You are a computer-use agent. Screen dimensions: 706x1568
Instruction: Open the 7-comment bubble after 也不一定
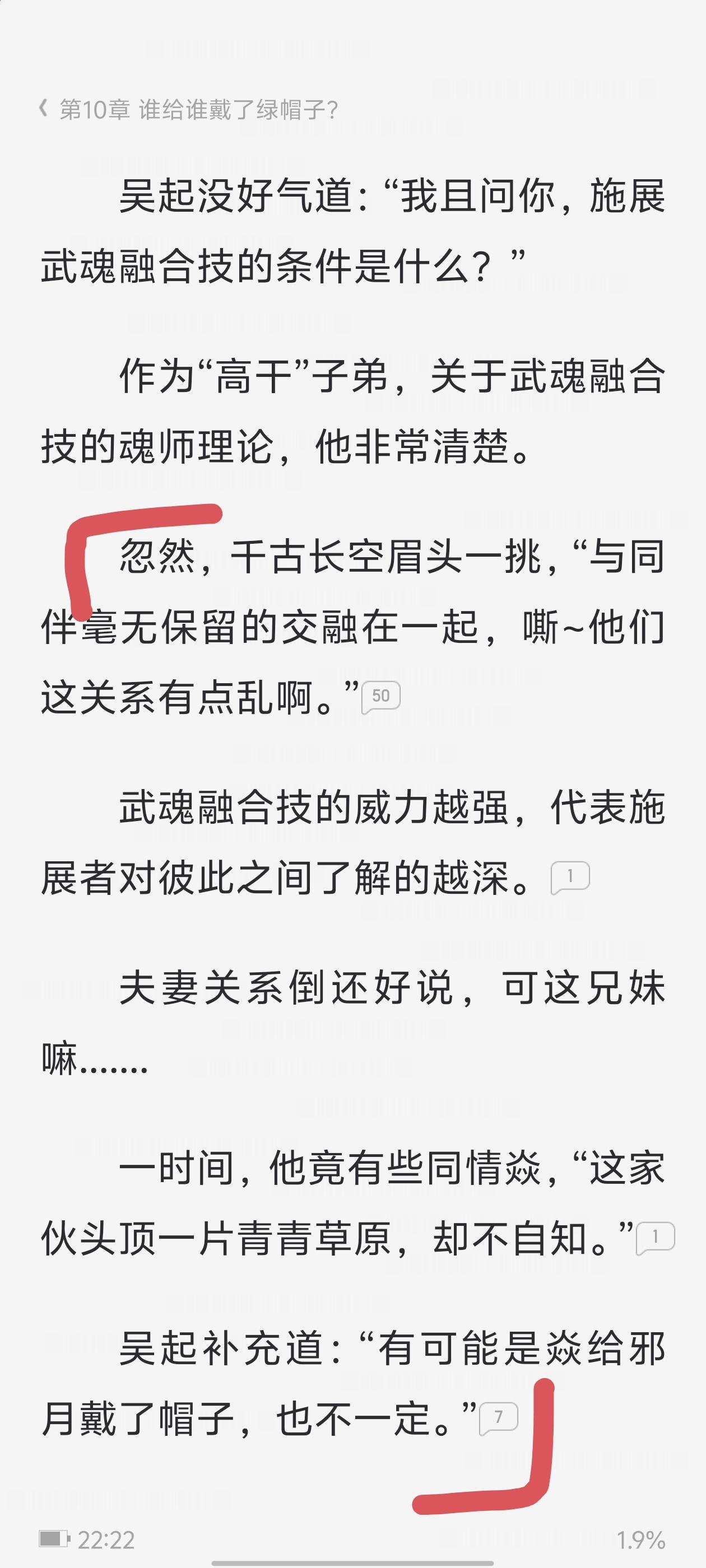[x=498, y=1420]
